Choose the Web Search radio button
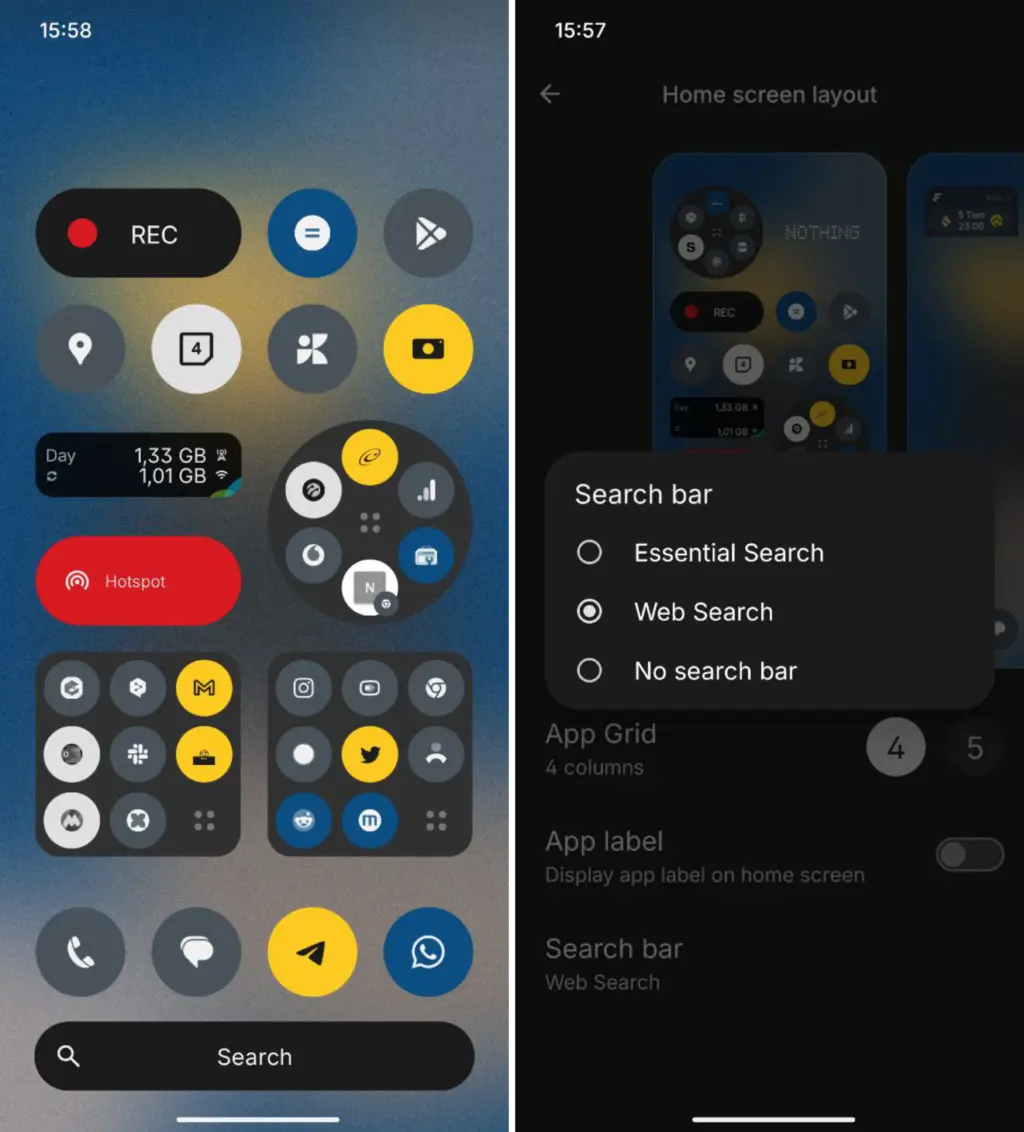Screen dimensions: 1024x1132 click(x=590, y=612)
